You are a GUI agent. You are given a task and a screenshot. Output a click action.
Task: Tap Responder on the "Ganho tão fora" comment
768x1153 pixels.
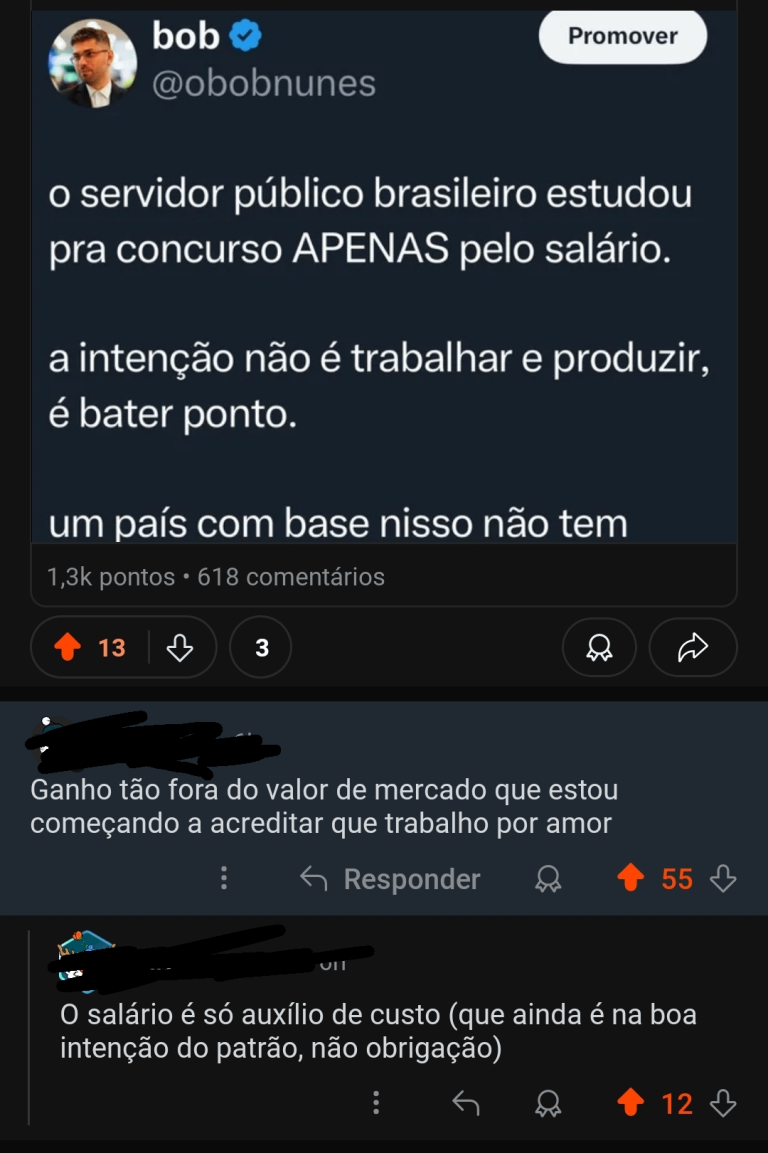coord(391,879)
